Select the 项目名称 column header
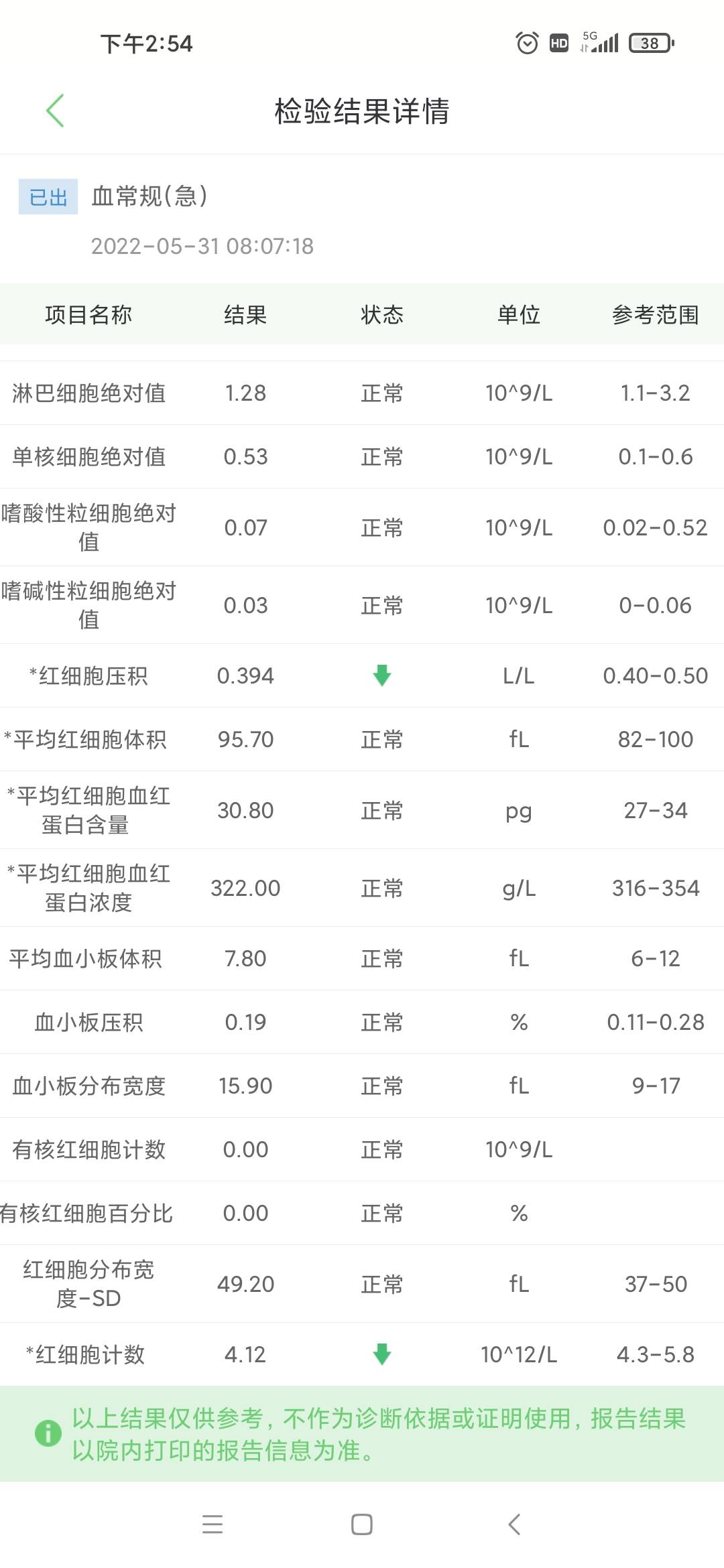Screen dimensions: 724x1568 pos(89,314)
